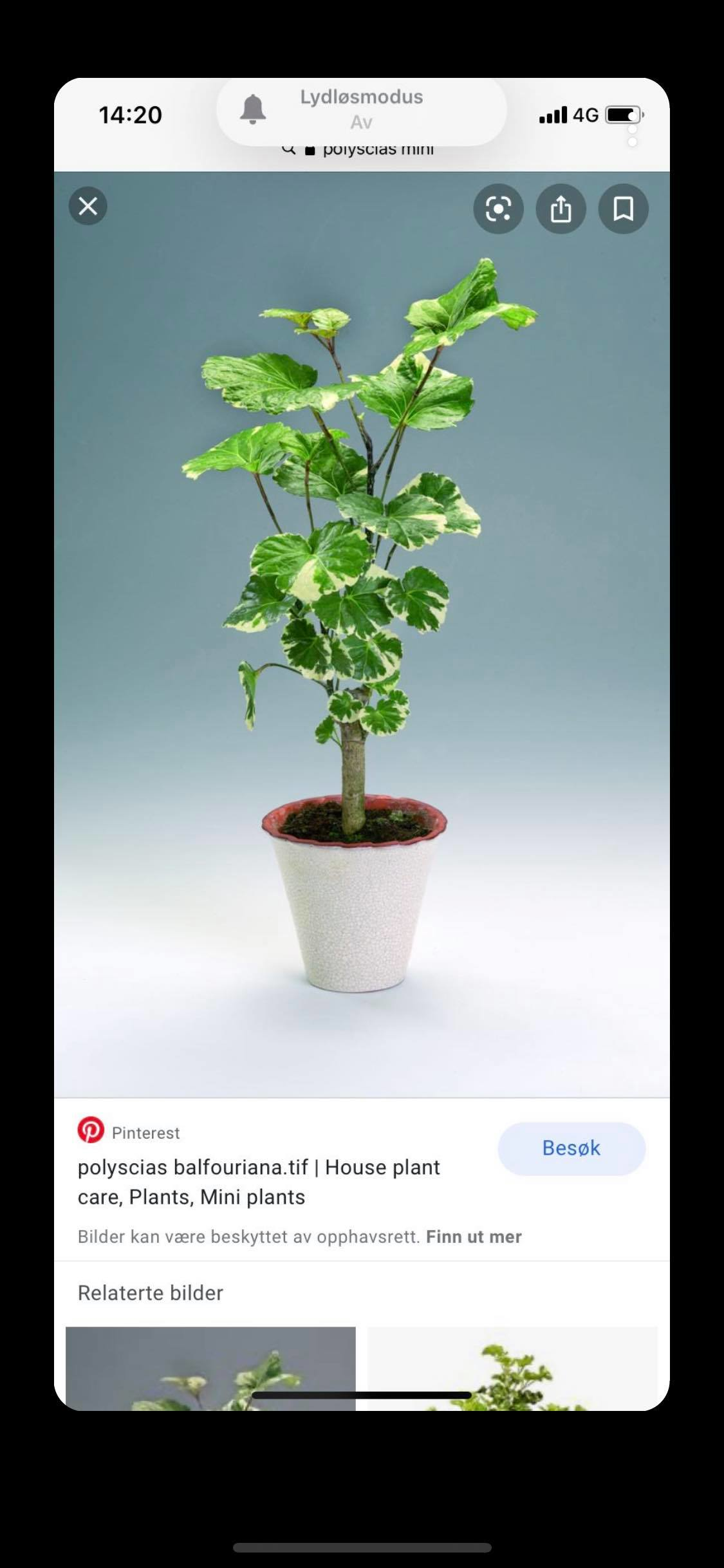Open the "Finn ut mer" copyright link
Screen dimensions: 724x1568
pyautogui.click(x=474, y=1237)
